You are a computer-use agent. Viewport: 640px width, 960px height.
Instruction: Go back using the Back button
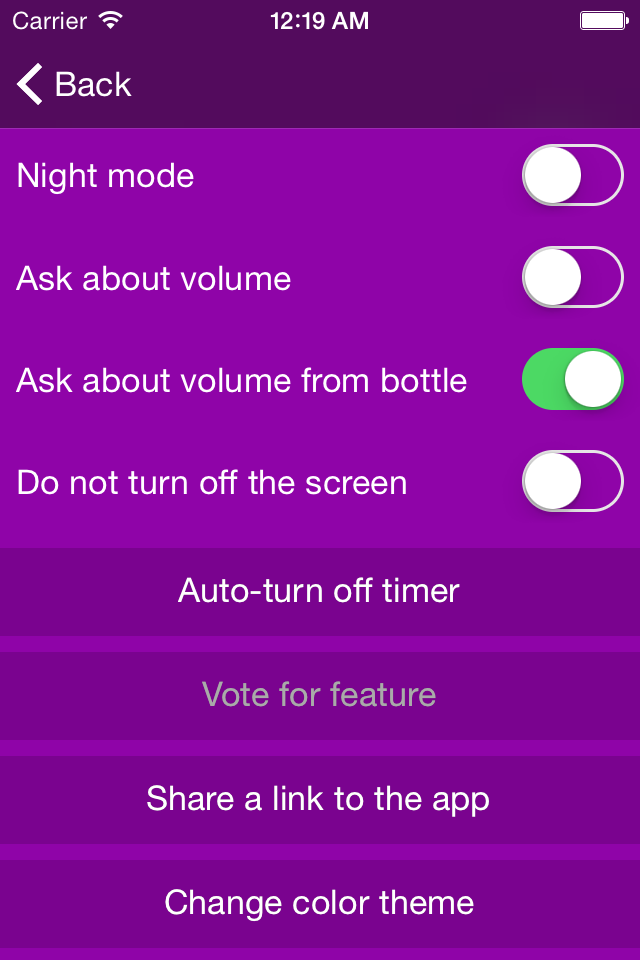[74, 85]
